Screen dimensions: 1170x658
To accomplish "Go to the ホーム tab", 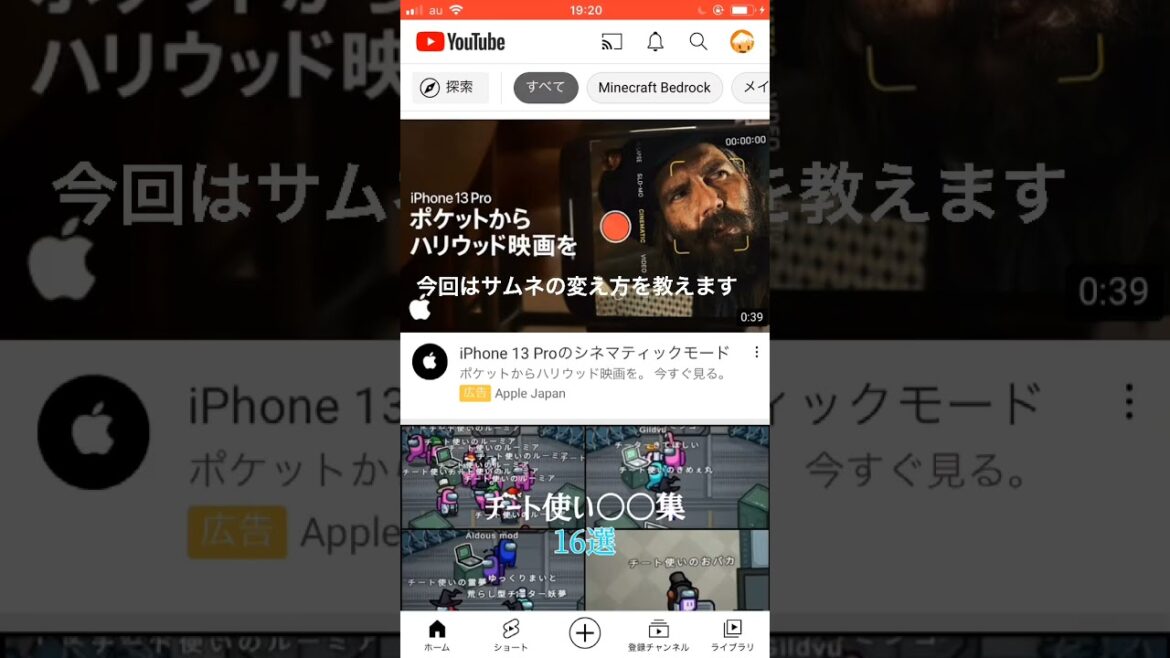I will click(x=437, y=635).
